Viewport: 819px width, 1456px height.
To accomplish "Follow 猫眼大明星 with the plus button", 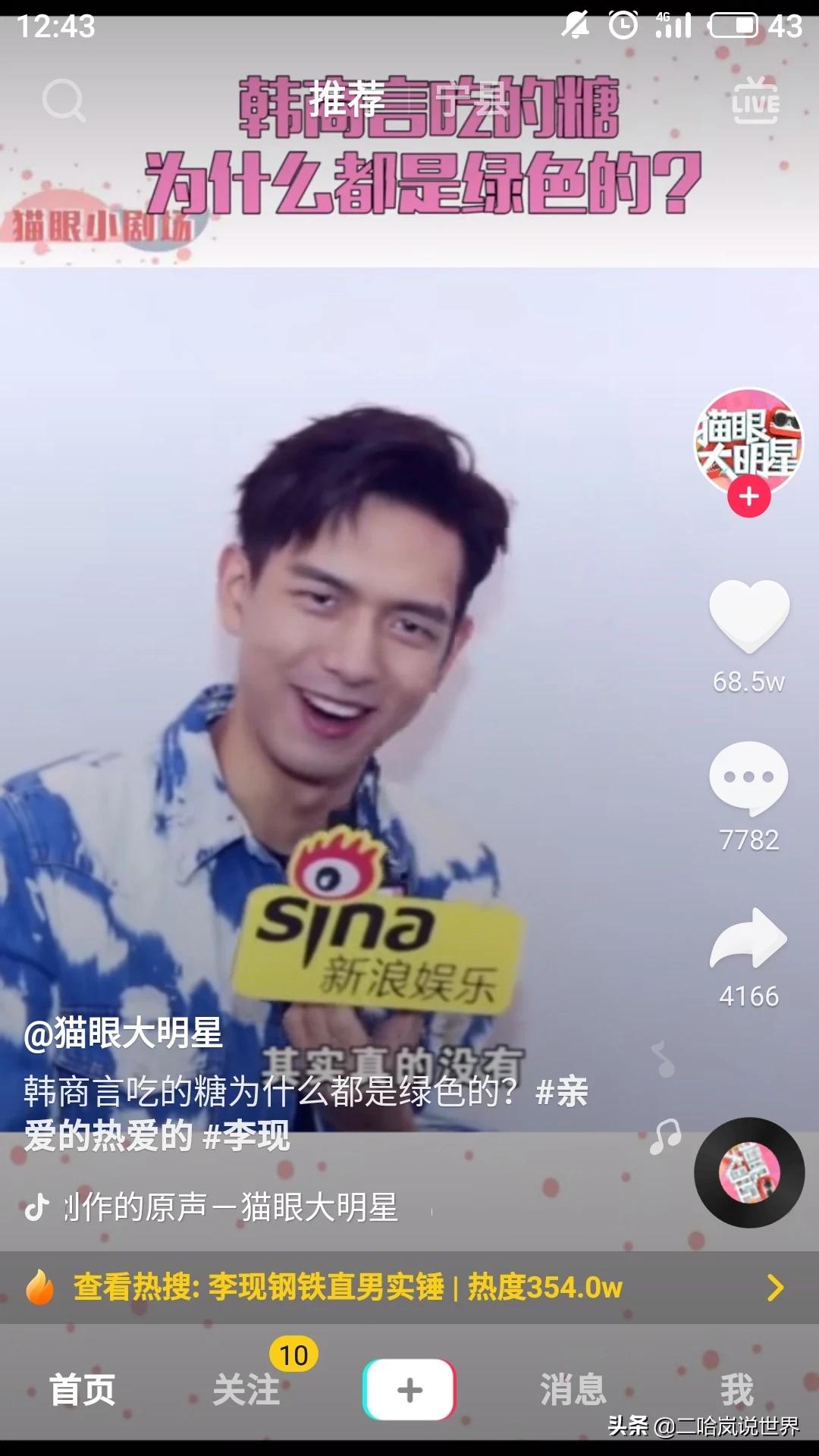I will point(749,497).
